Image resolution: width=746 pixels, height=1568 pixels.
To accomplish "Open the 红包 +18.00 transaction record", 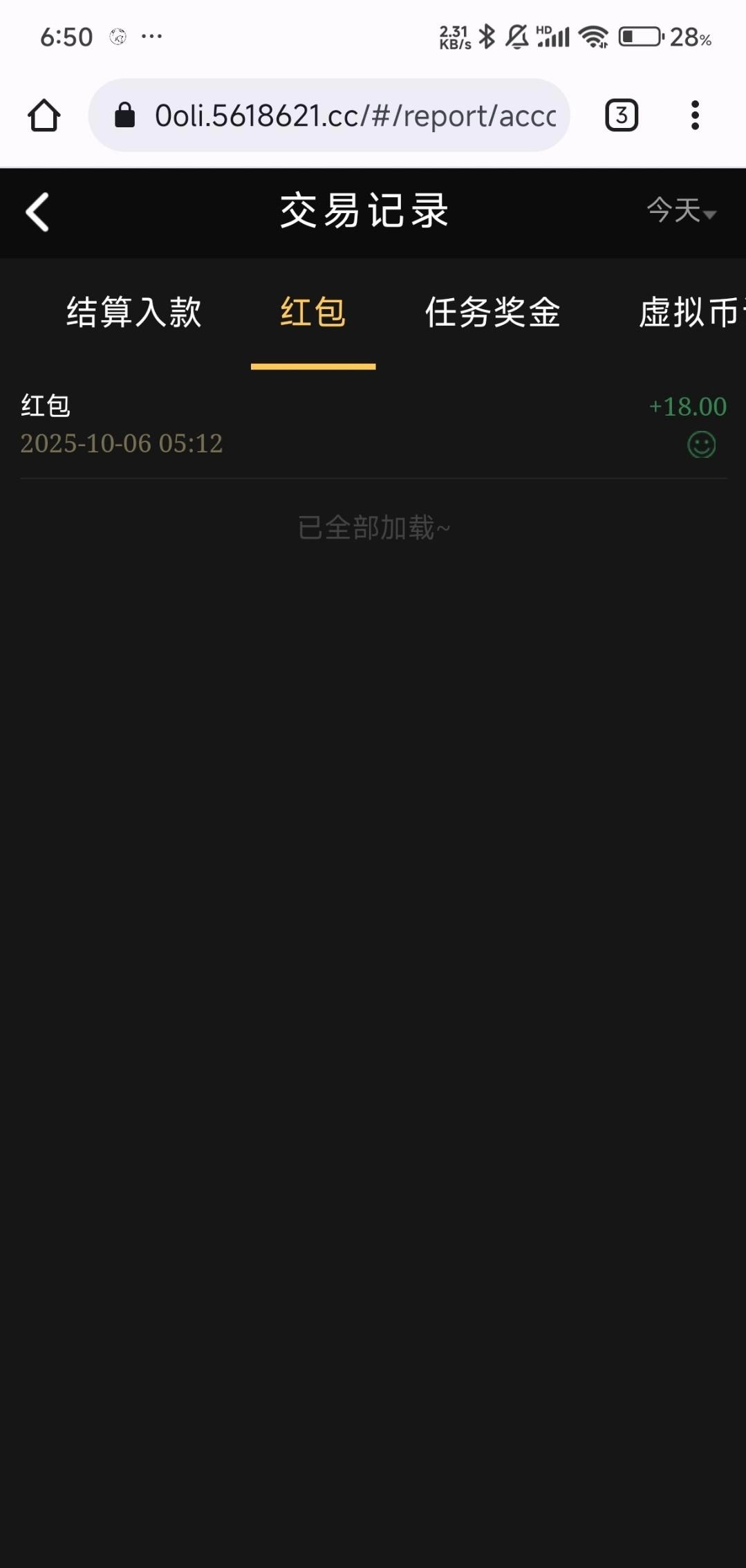I will (373, 424).
